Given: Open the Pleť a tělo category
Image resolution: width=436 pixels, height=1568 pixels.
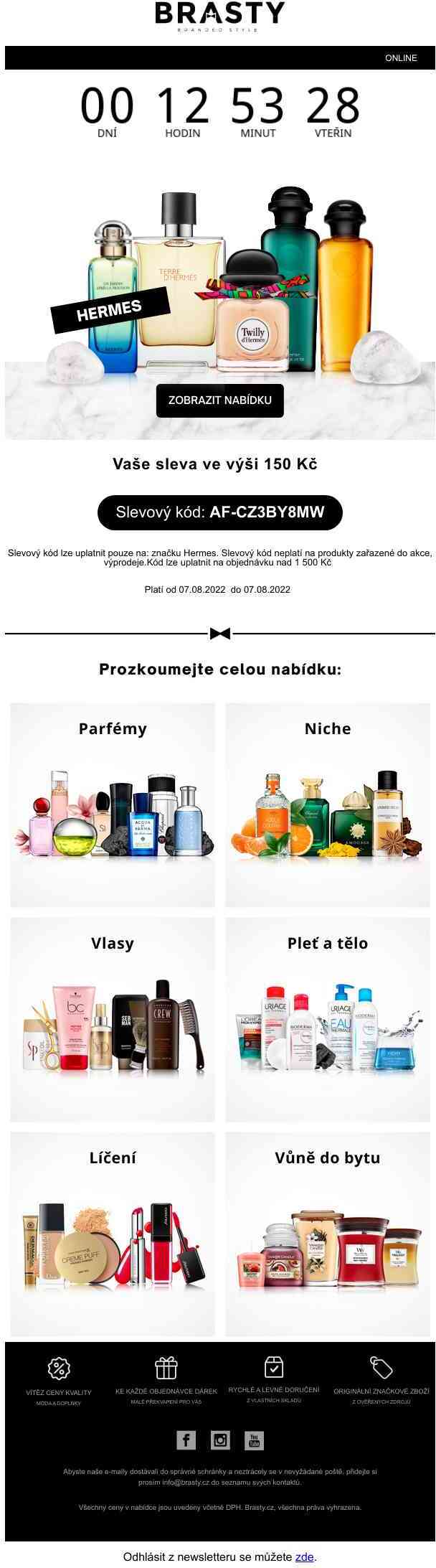Looking at the screenshot, I should (x=328, y=1019).
